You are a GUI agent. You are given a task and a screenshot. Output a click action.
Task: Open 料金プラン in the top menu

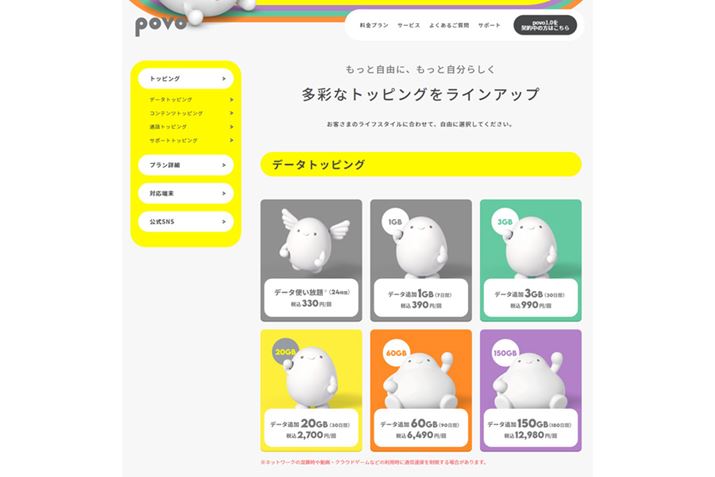point(374,25)
